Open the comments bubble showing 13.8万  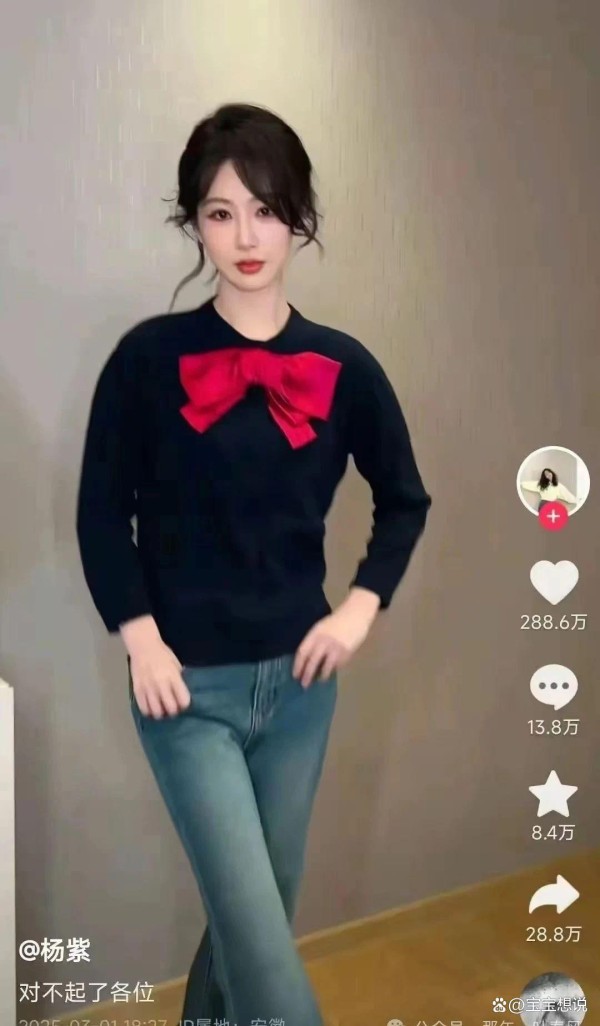[554, 686]
